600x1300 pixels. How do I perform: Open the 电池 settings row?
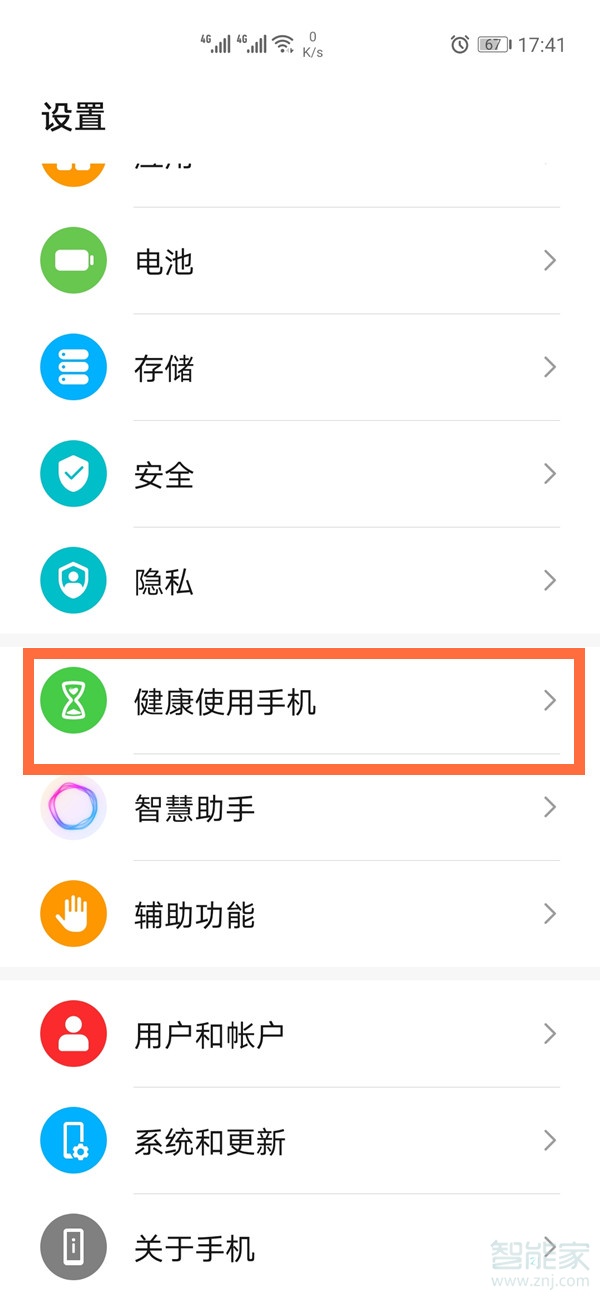click(x=300, y=261)
